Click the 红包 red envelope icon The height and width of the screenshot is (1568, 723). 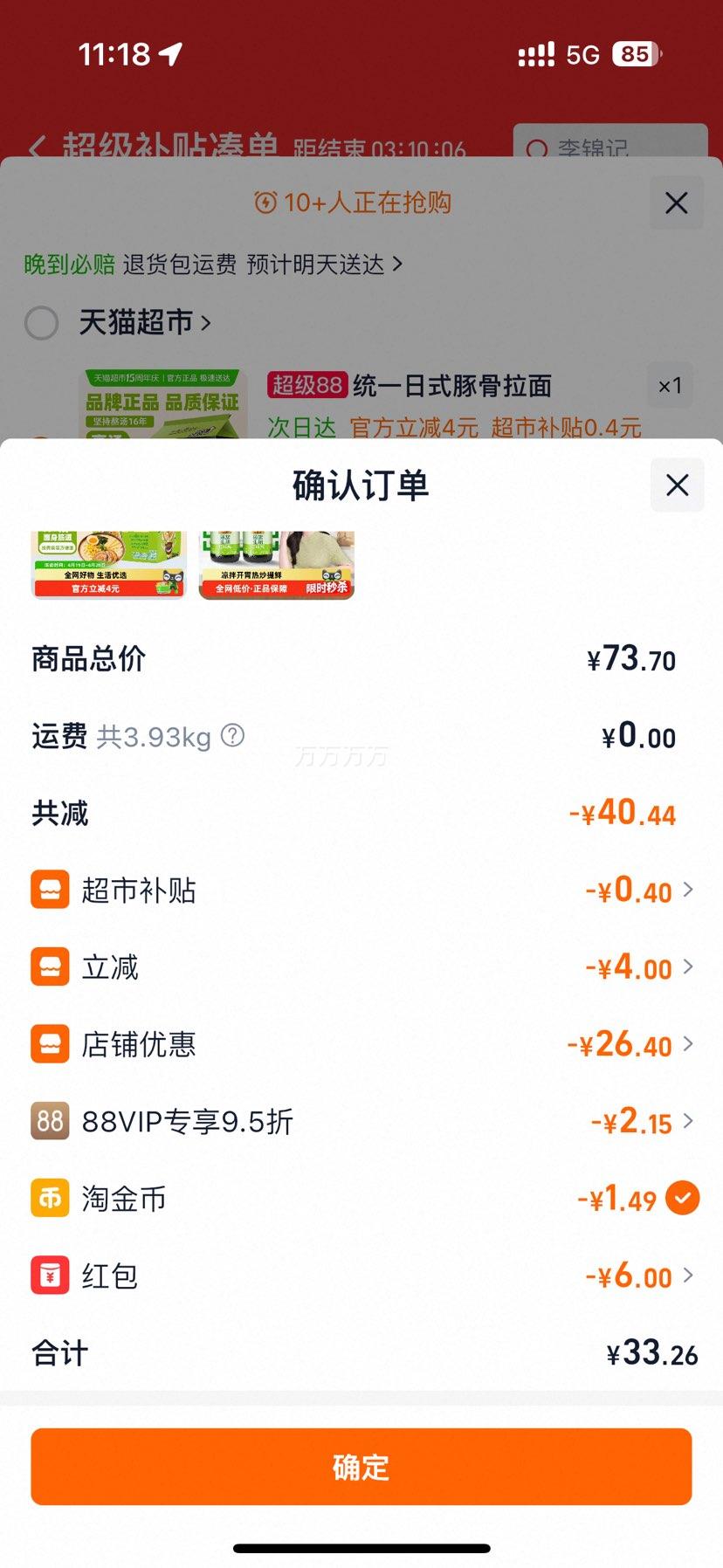pyautogui.click(x=50, y=1276)
